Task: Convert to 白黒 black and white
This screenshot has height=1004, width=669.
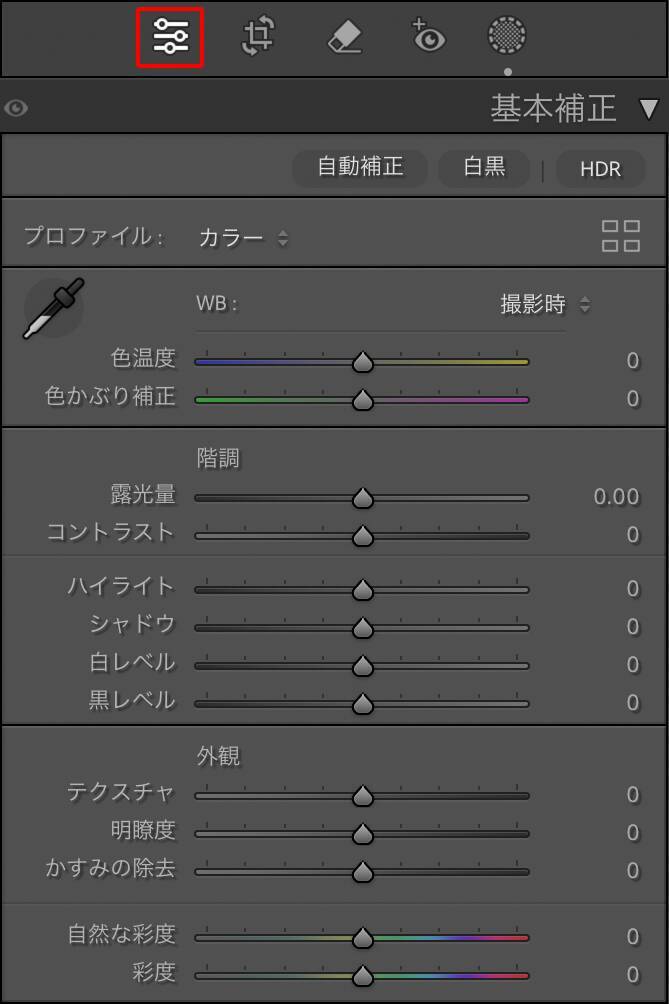Action: click(484, 167)
